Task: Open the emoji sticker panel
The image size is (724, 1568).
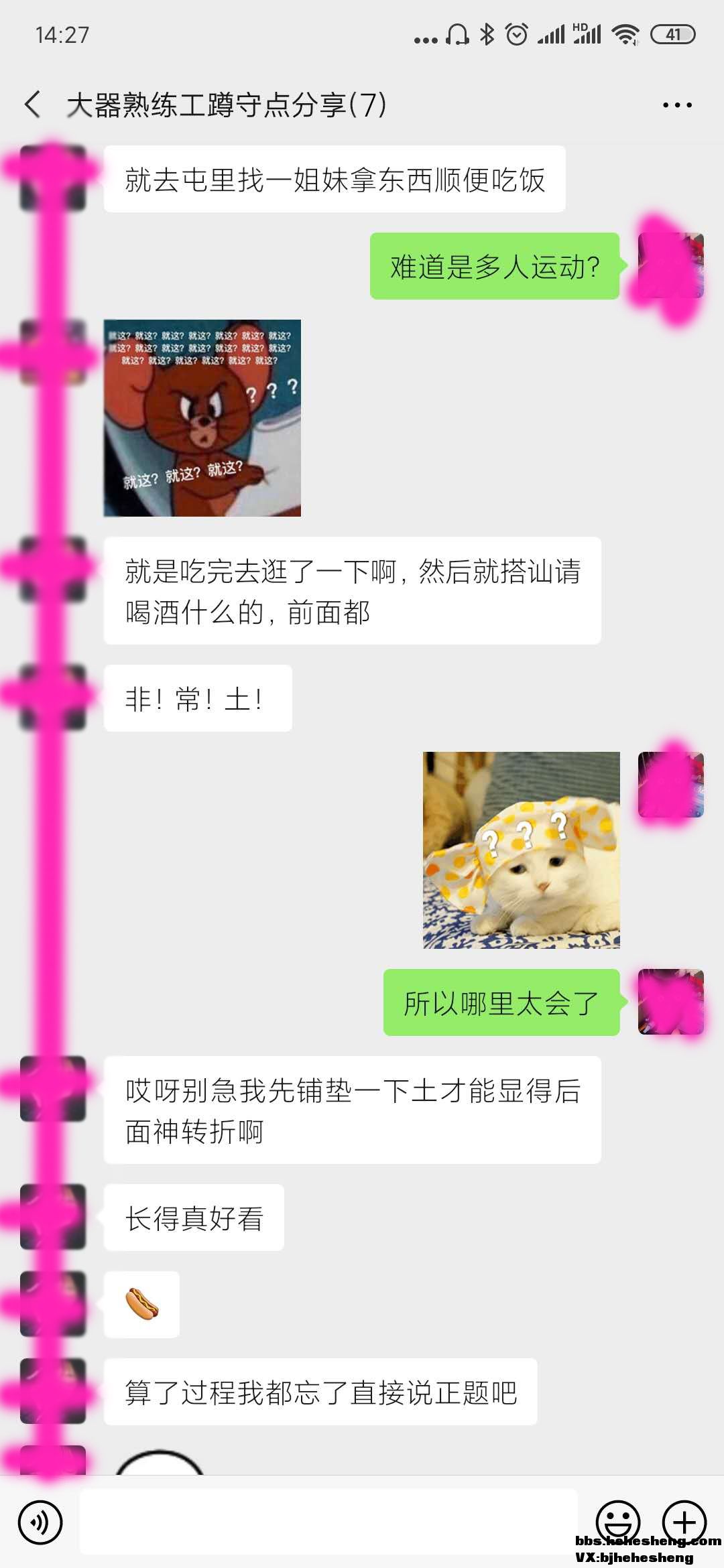Action: [x=617, y=1520]
